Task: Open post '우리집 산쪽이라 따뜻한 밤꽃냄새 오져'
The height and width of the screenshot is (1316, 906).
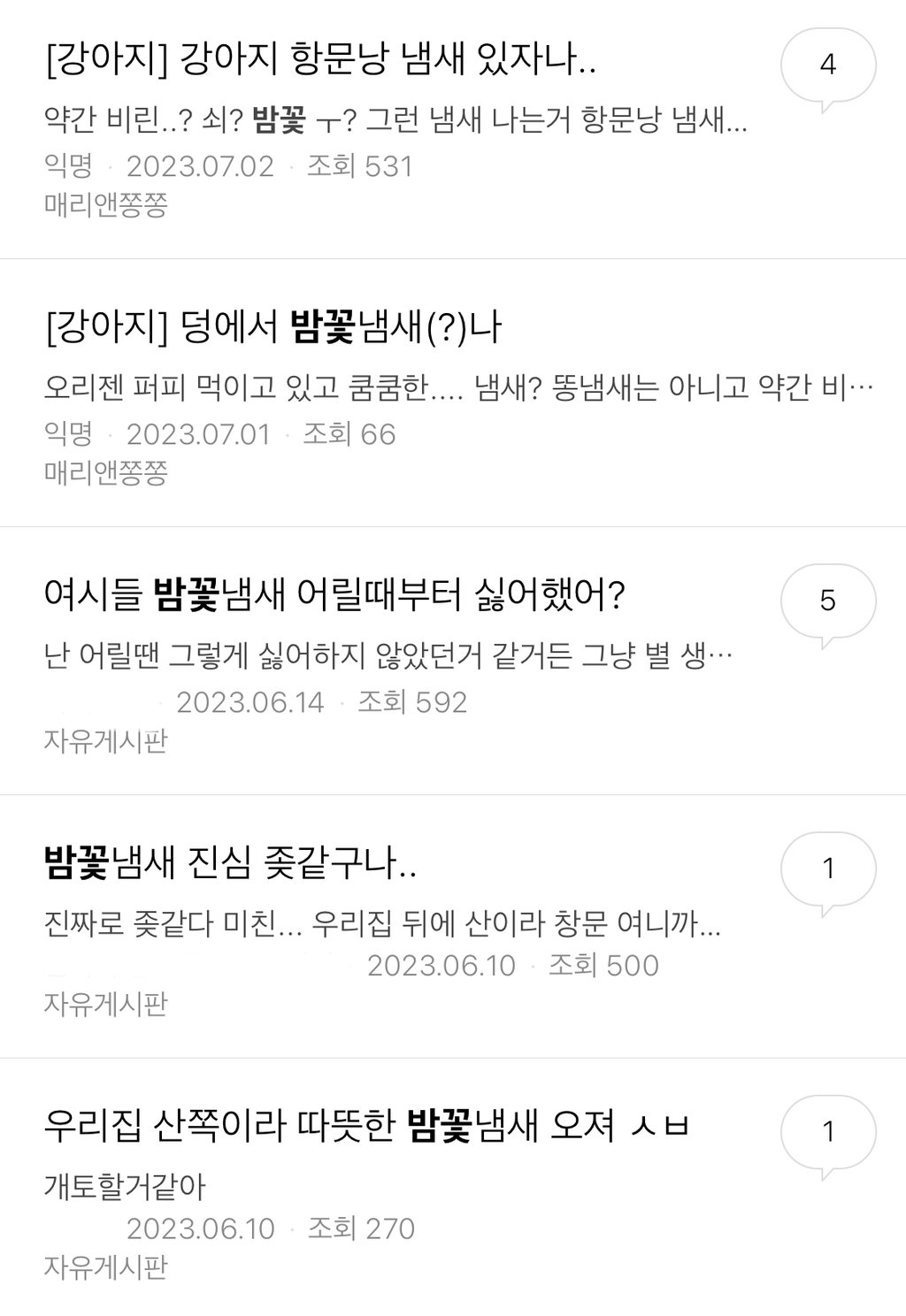Action: [366, 1126]
